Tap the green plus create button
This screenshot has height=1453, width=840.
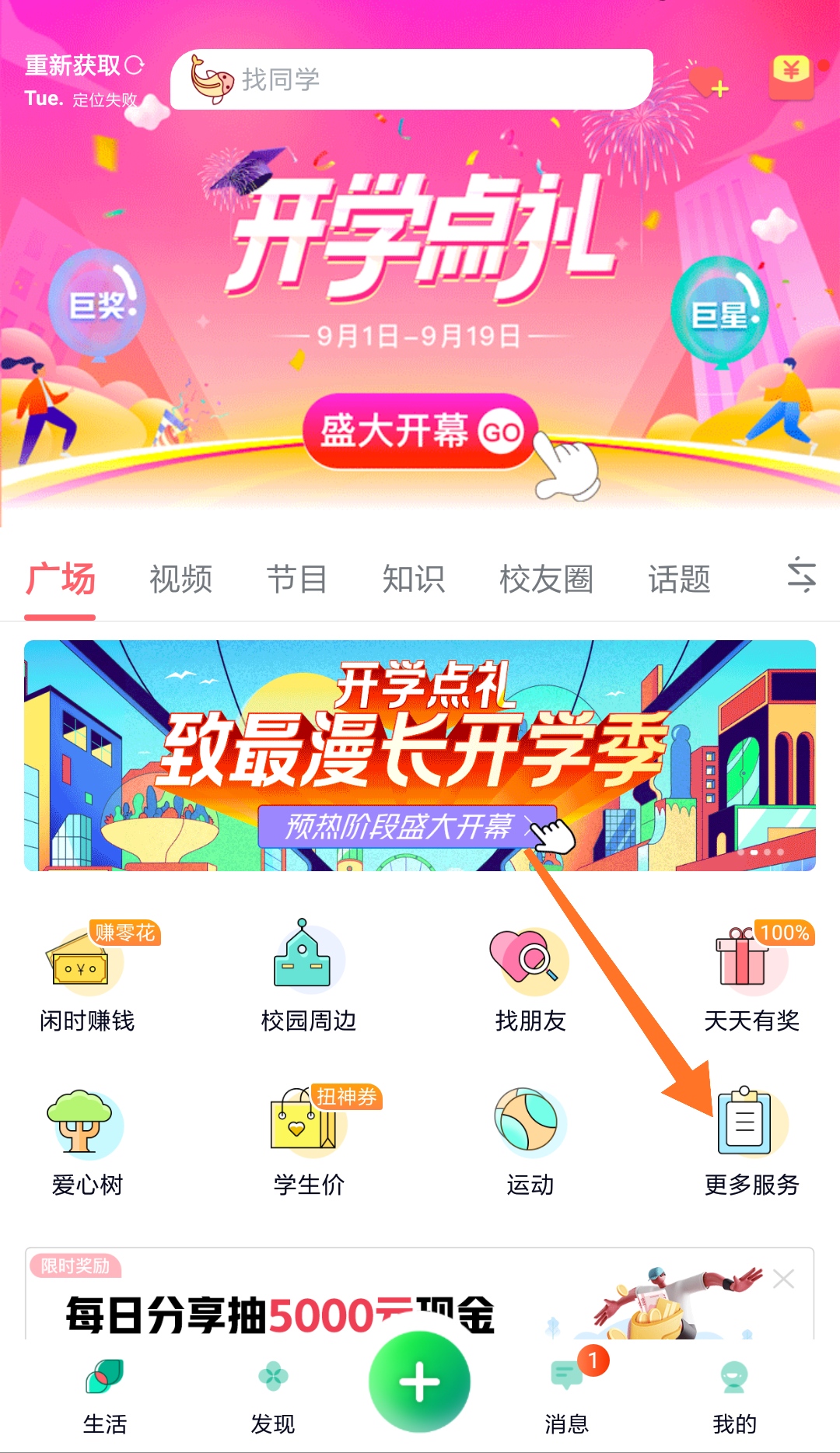click(x=420, y=1382)
